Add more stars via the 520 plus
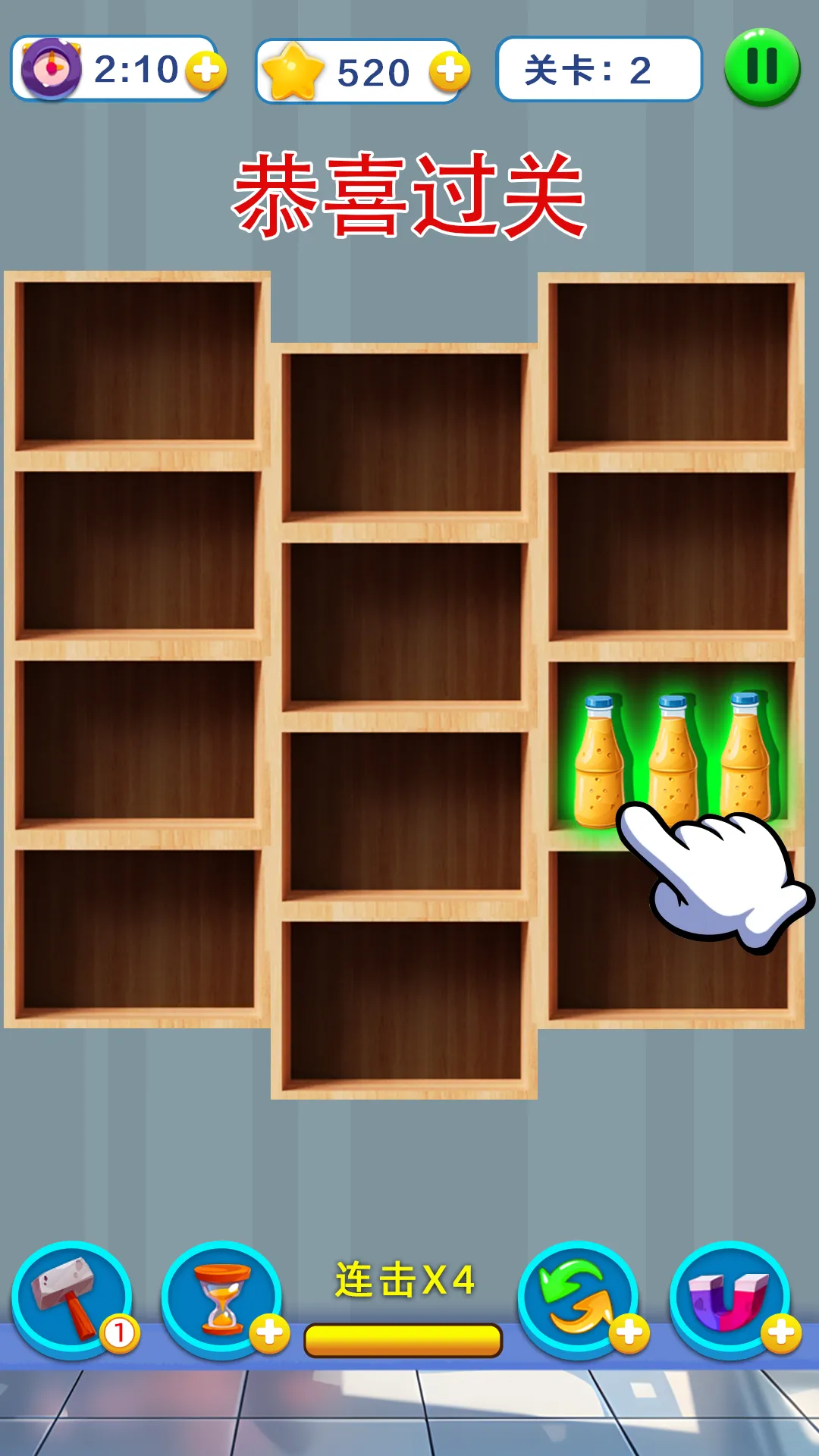This screenshot has height=1456, width=819. pyautogui.click(x=450, y=71)
